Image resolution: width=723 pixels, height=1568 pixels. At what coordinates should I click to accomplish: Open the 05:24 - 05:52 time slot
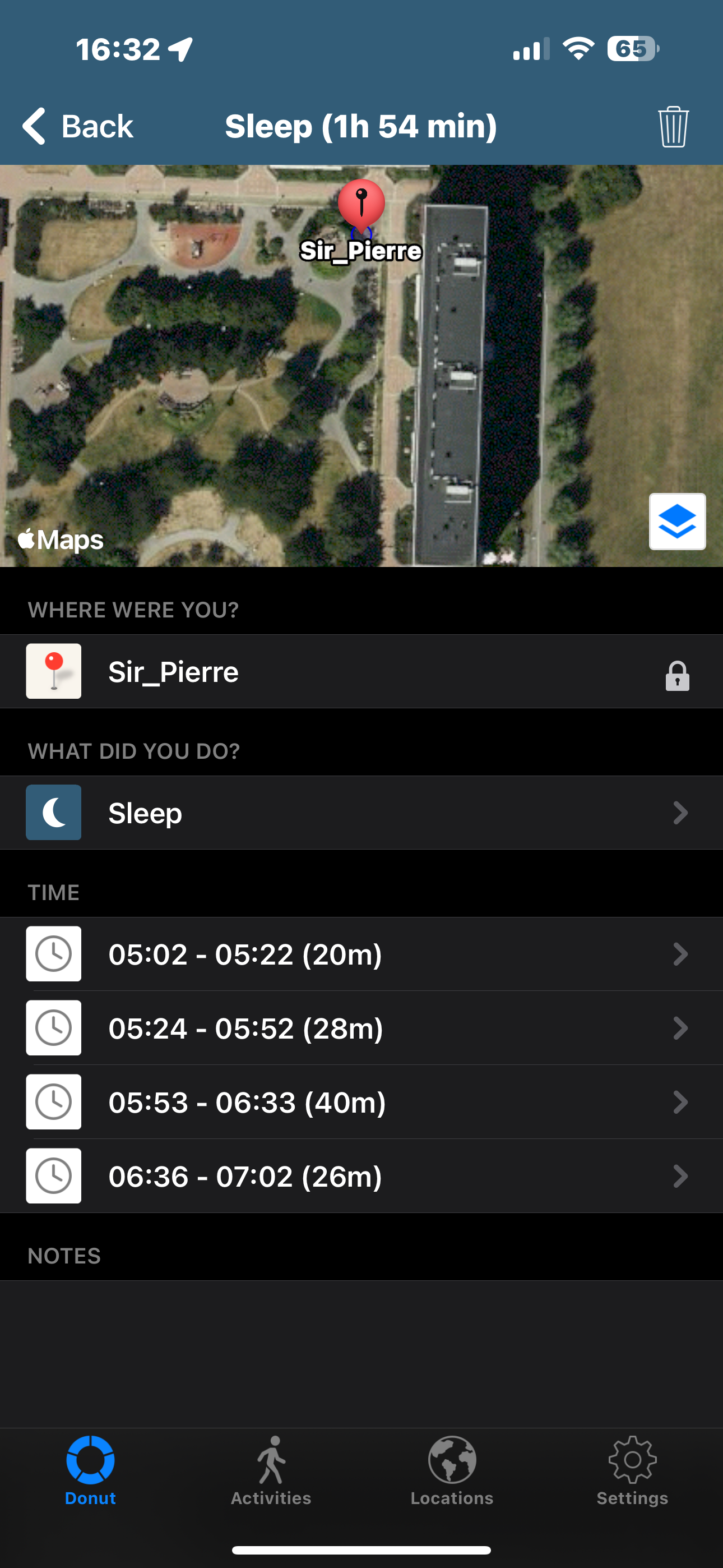point(361,1028)
